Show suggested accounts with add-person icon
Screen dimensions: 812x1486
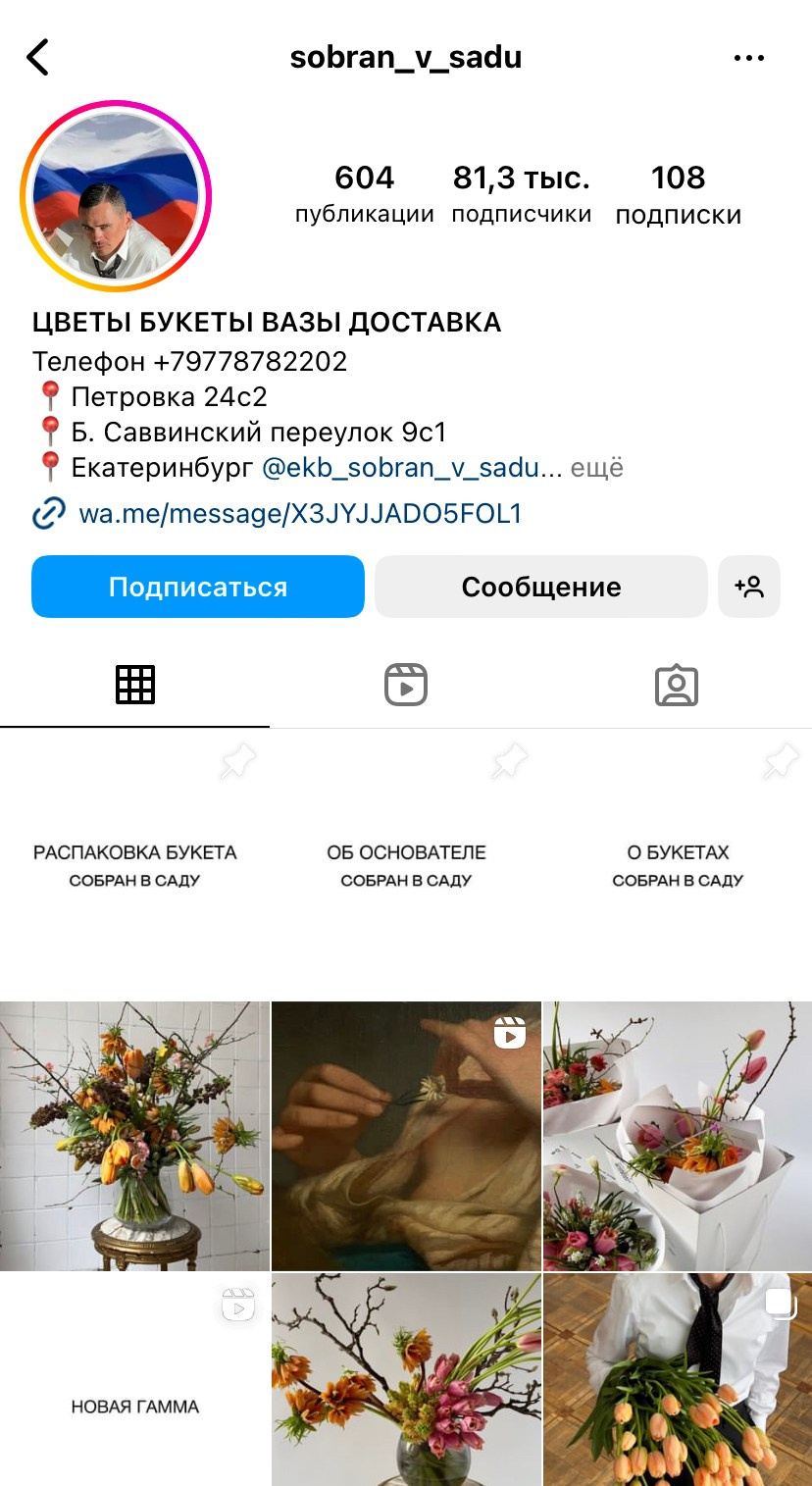pos(749,587)
